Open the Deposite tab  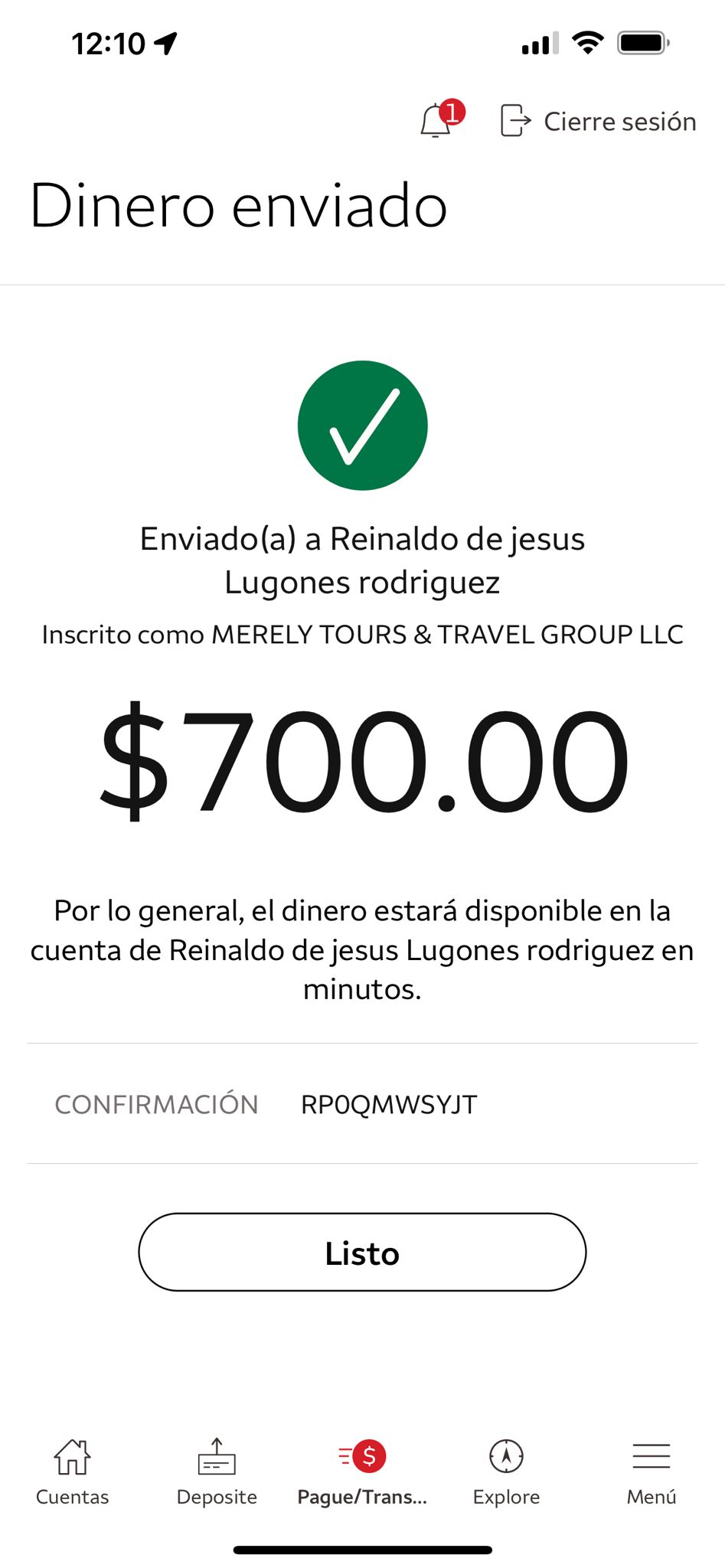click(217, 1472)
